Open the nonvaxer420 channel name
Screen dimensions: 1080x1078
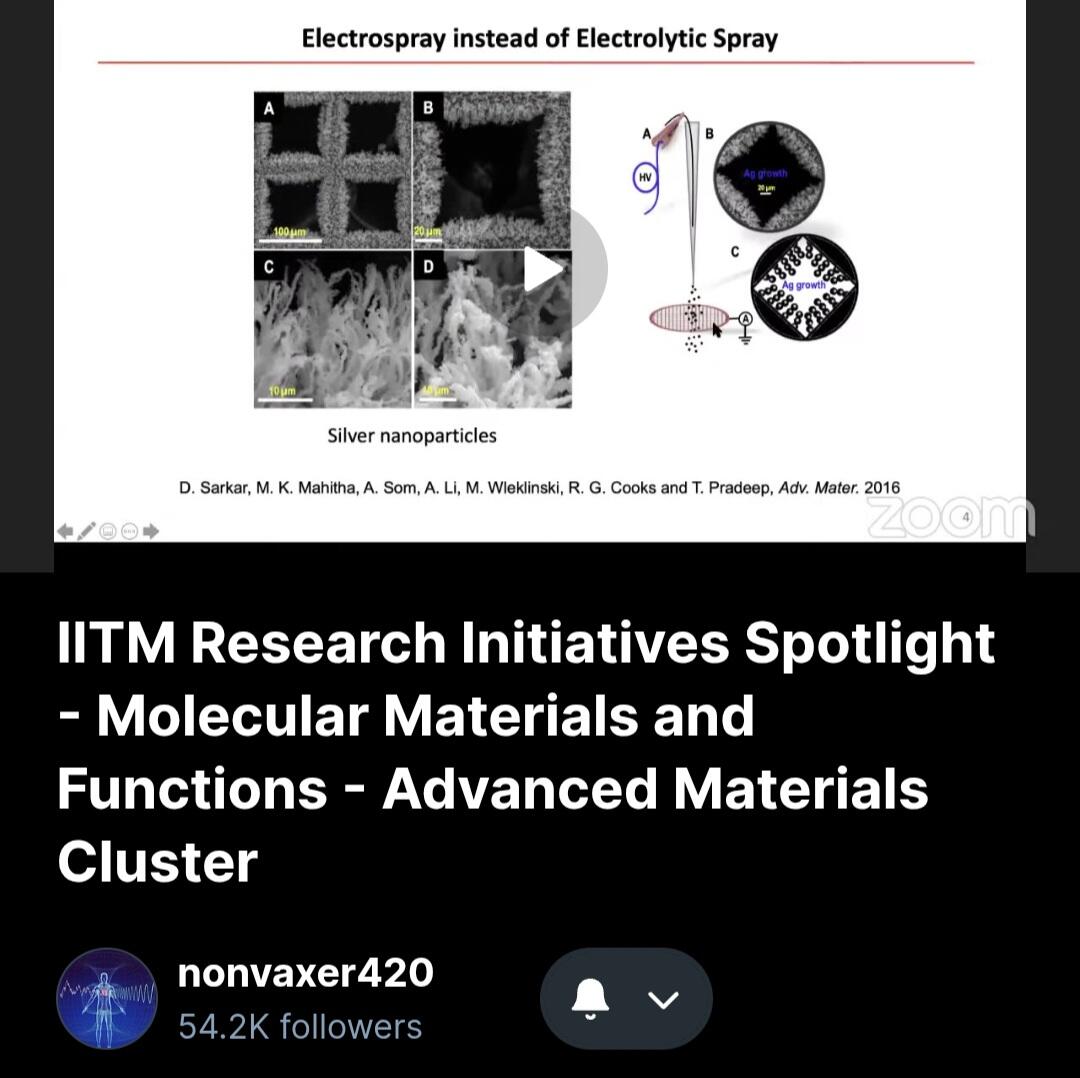pyautogui.click(x=305, y=972)
